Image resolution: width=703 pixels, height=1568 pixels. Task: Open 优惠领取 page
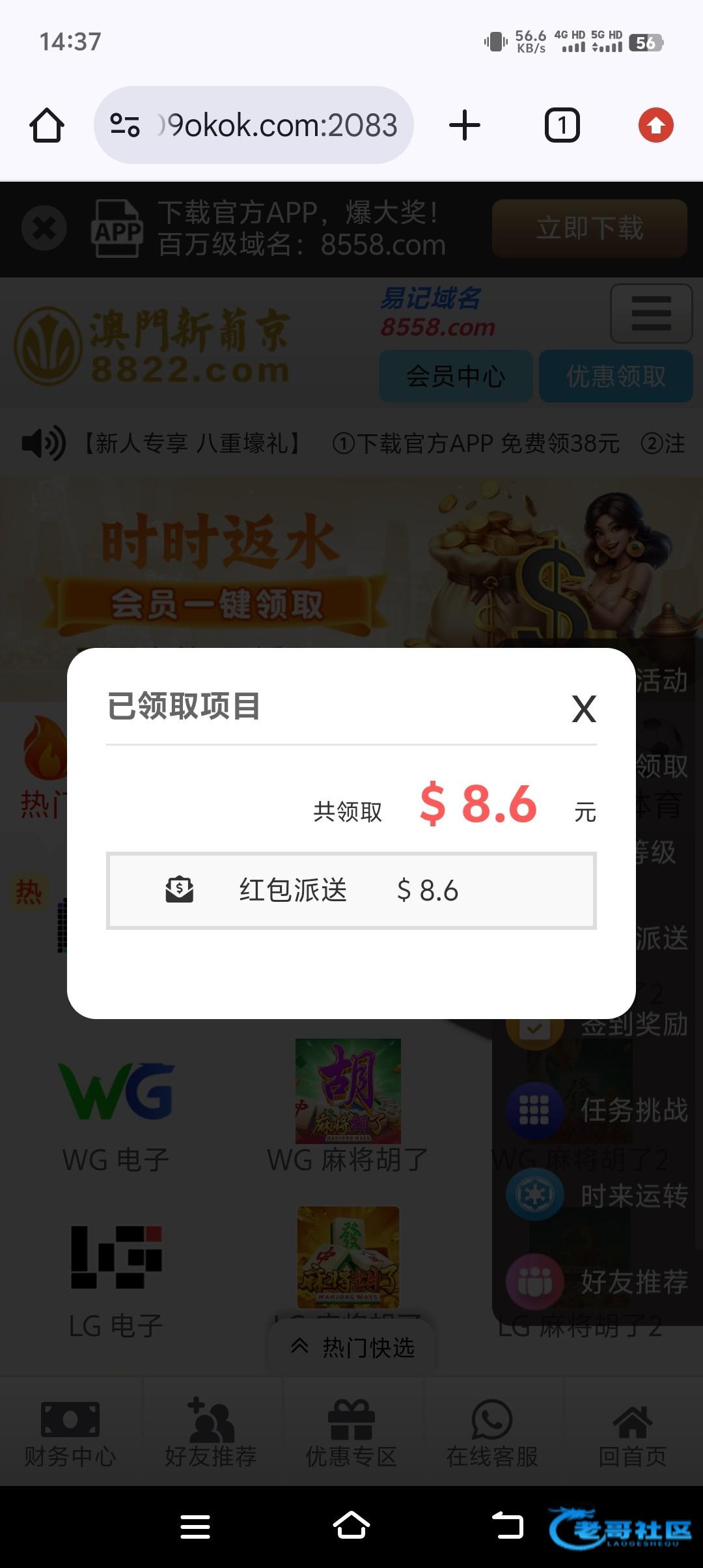[x=616, y=376]
